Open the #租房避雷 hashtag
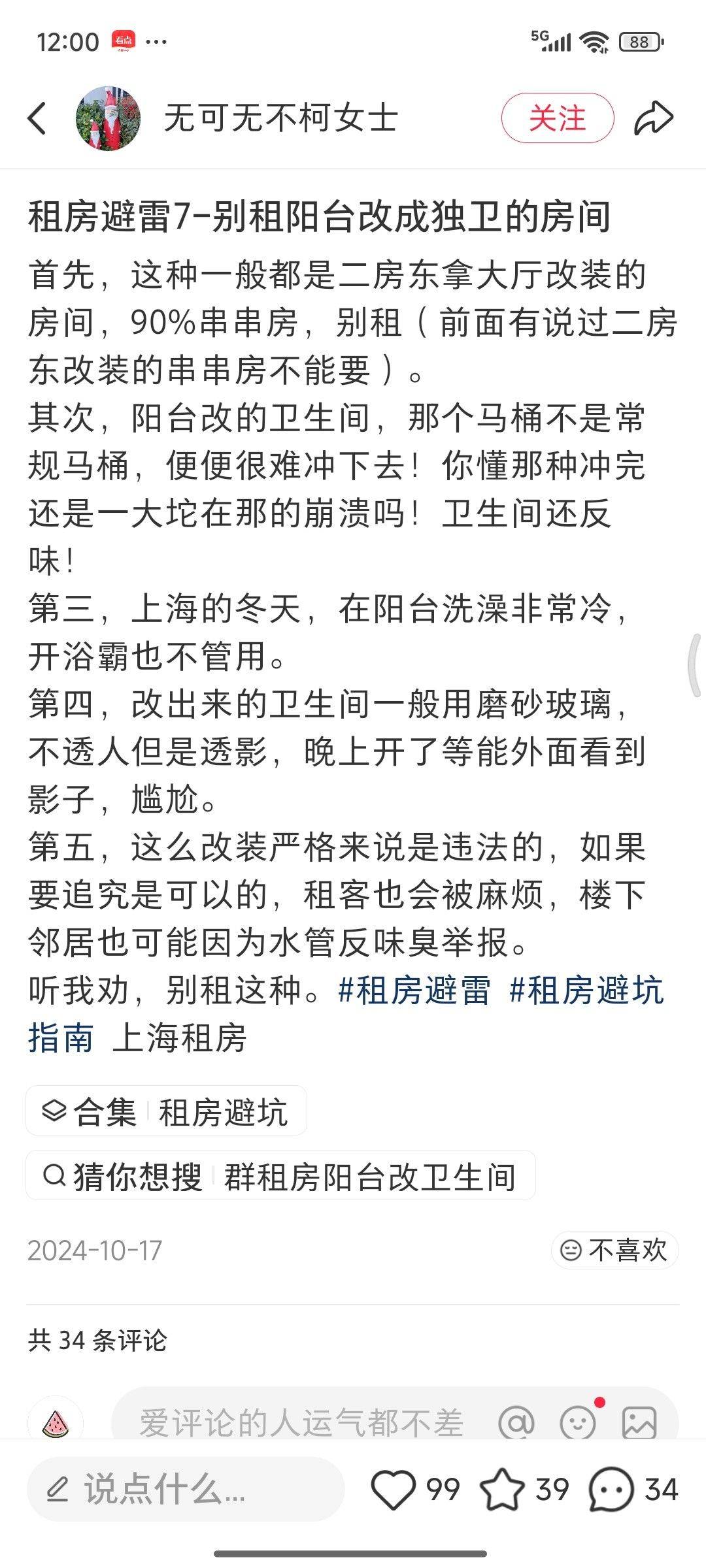The height and width of the screenshot is (1568, 706). [x=414, y=990]
